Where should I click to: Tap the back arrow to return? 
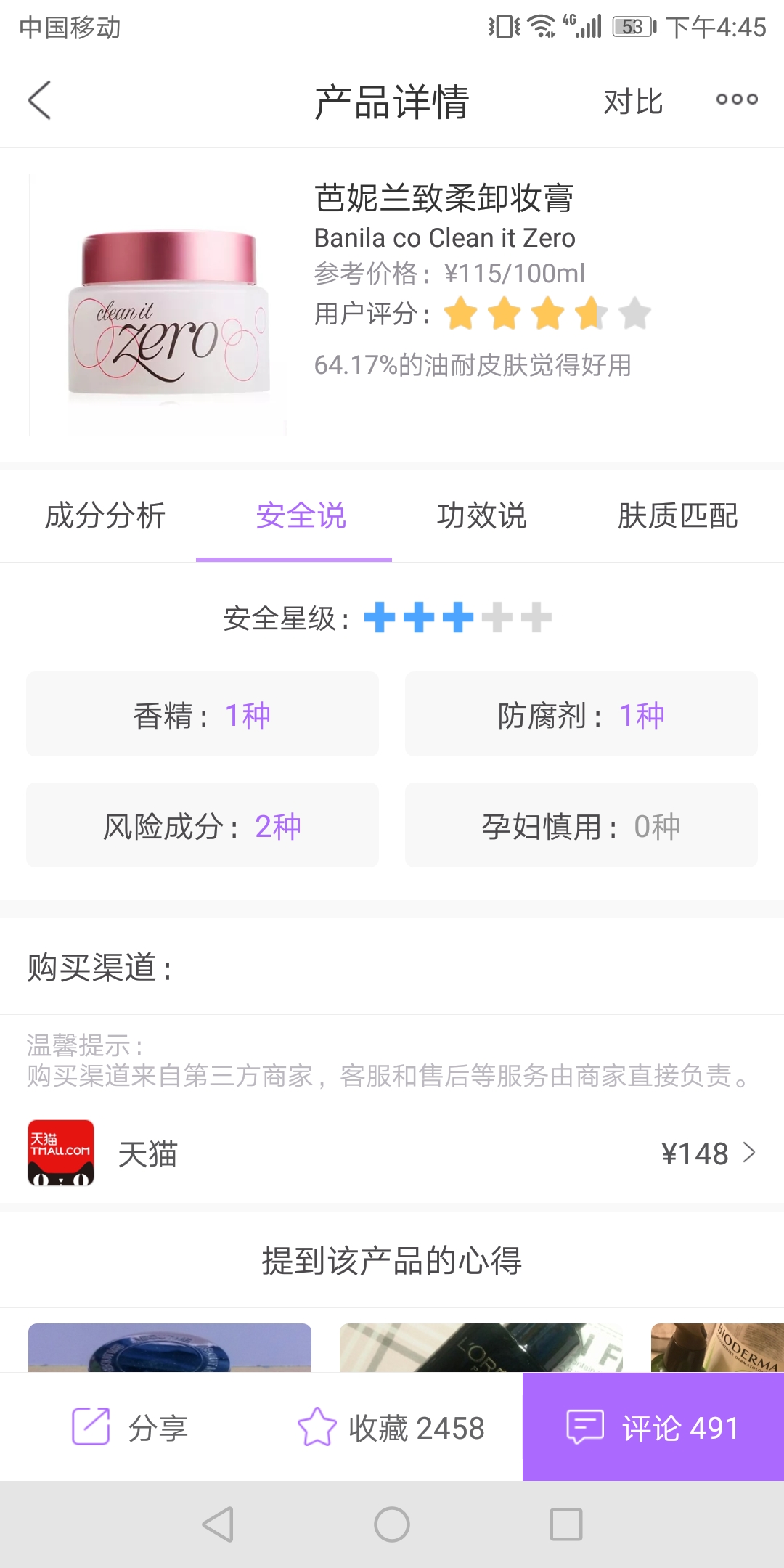pos(40,100)
